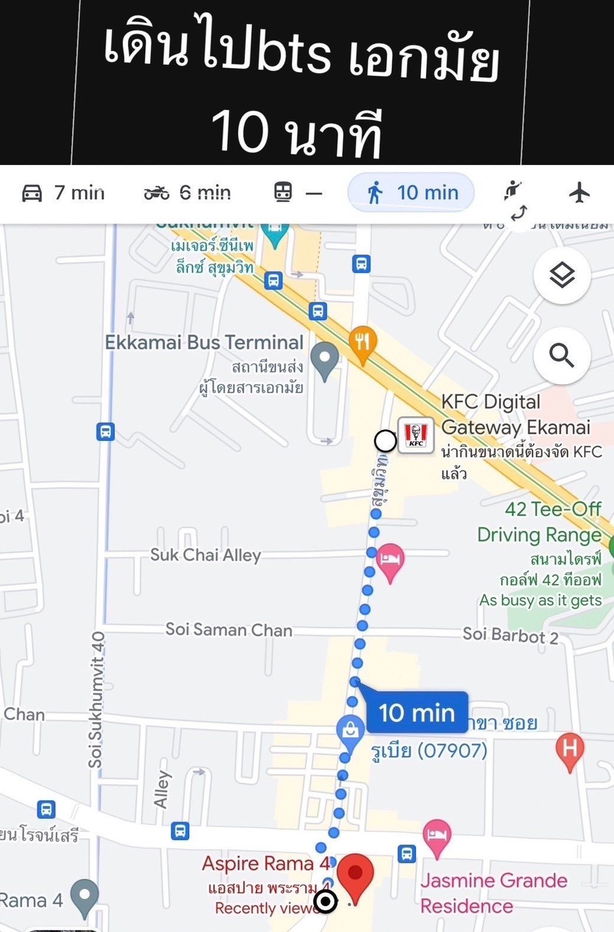Open the map layers button
This screenshot has height=932, width=614.
point(562,275)
